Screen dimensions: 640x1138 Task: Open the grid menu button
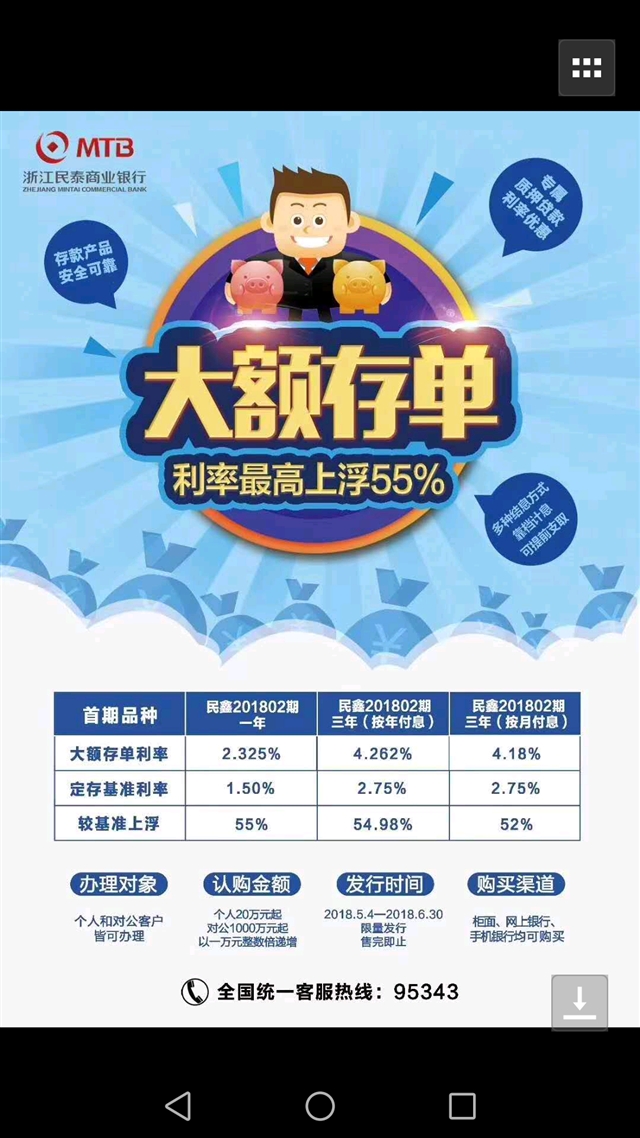[586, 67]
